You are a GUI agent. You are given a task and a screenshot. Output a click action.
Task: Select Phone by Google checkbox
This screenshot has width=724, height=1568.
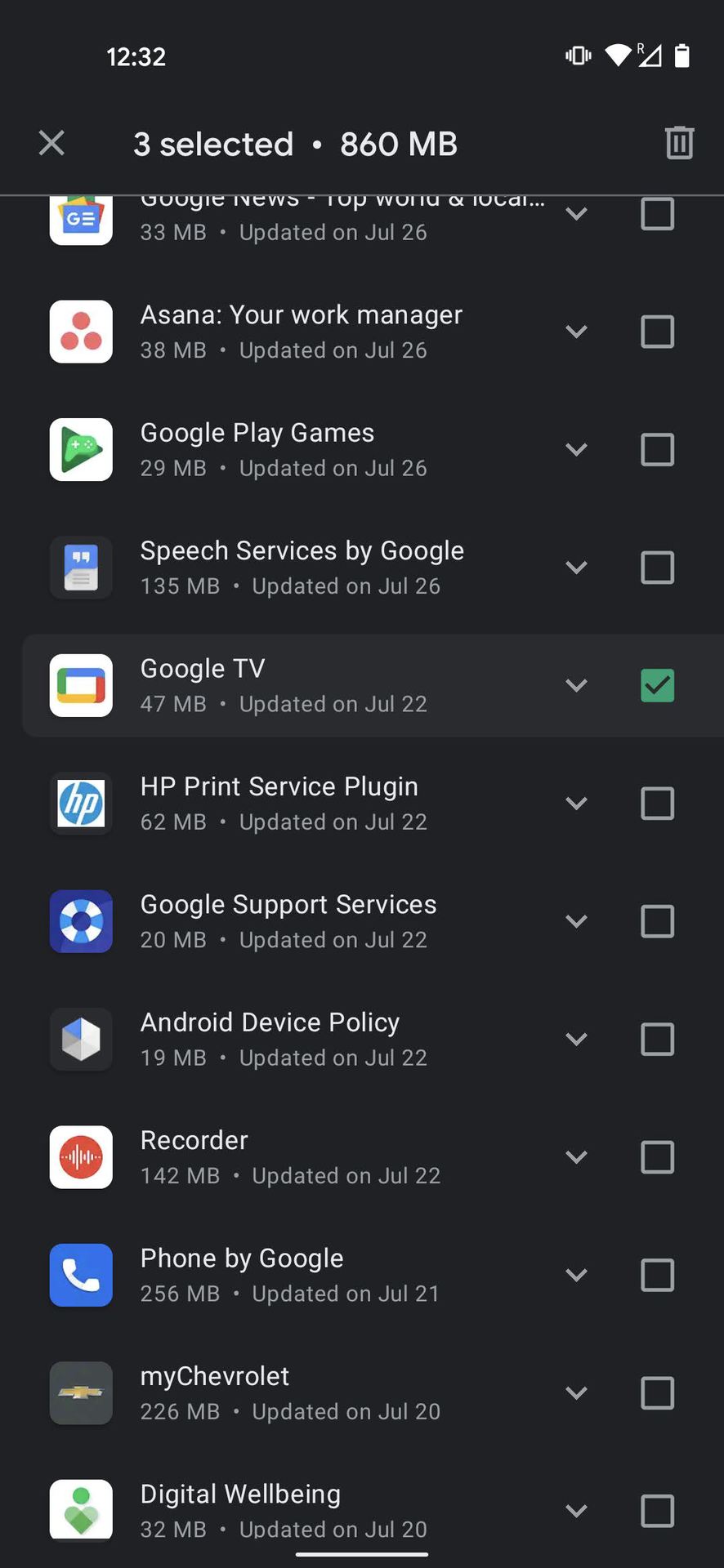657,1275
